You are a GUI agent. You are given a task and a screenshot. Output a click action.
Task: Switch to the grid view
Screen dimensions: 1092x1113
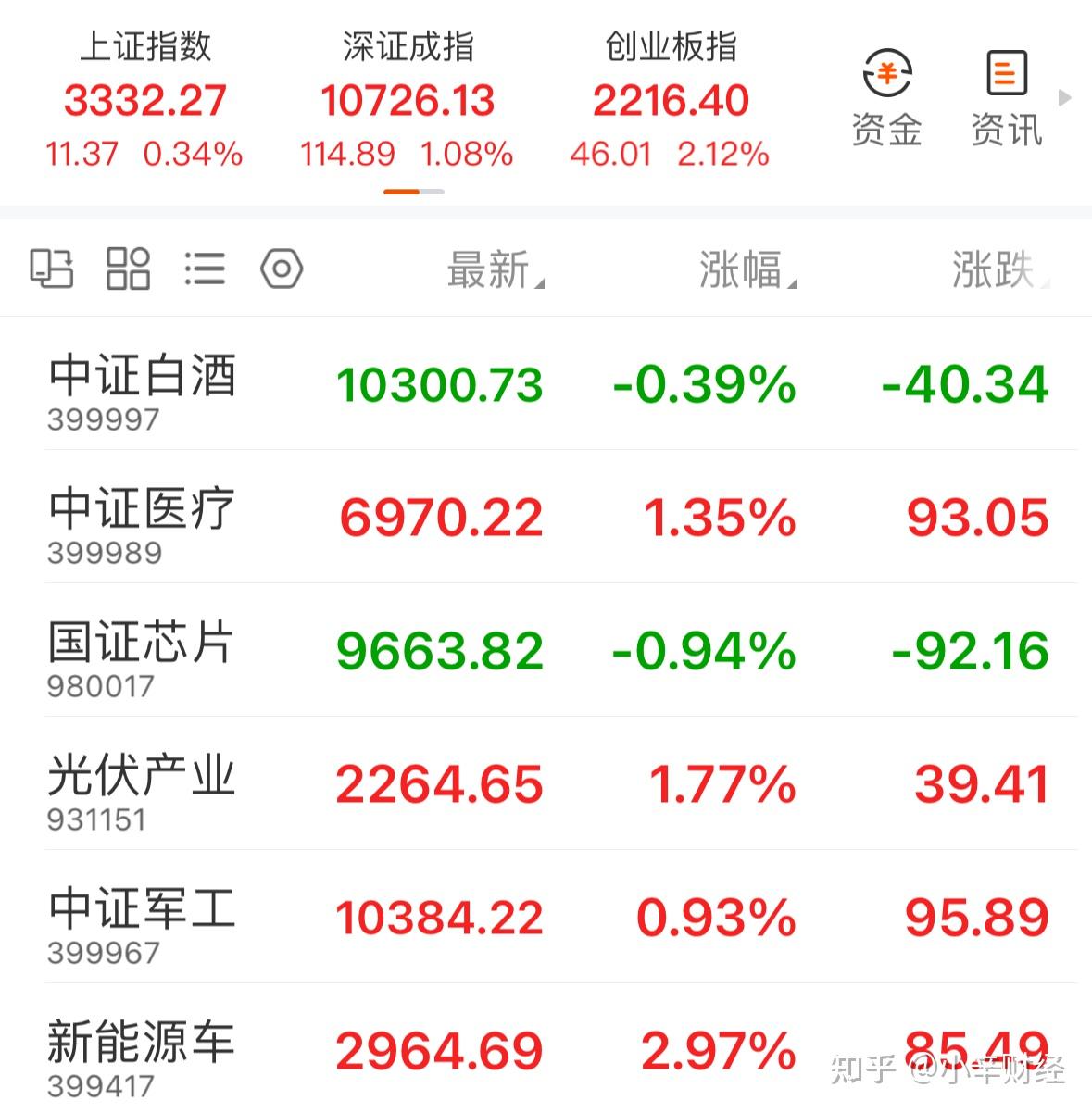pyautogui.click(x=128, y=269)
